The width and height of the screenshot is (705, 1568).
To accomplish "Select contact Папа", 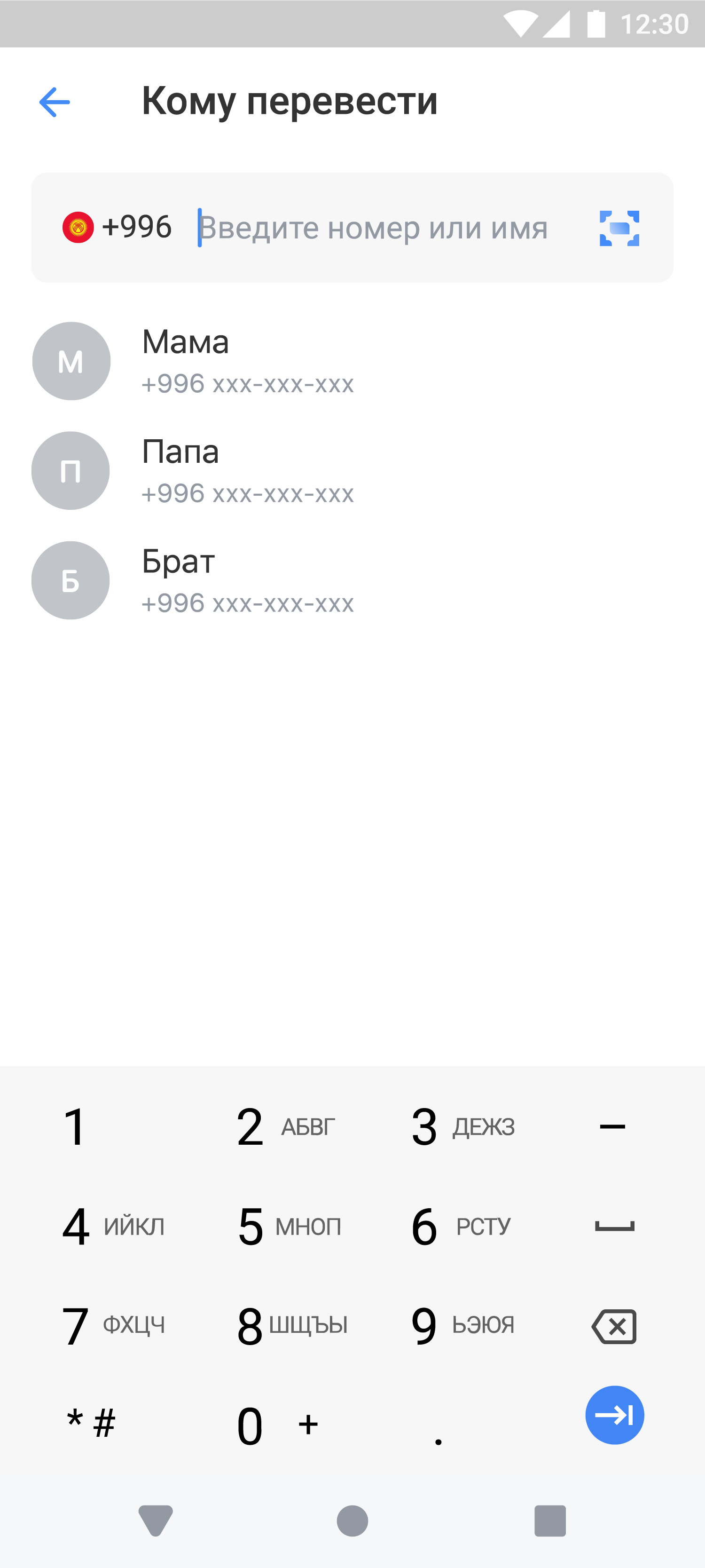I will click(x=352, y=470).
